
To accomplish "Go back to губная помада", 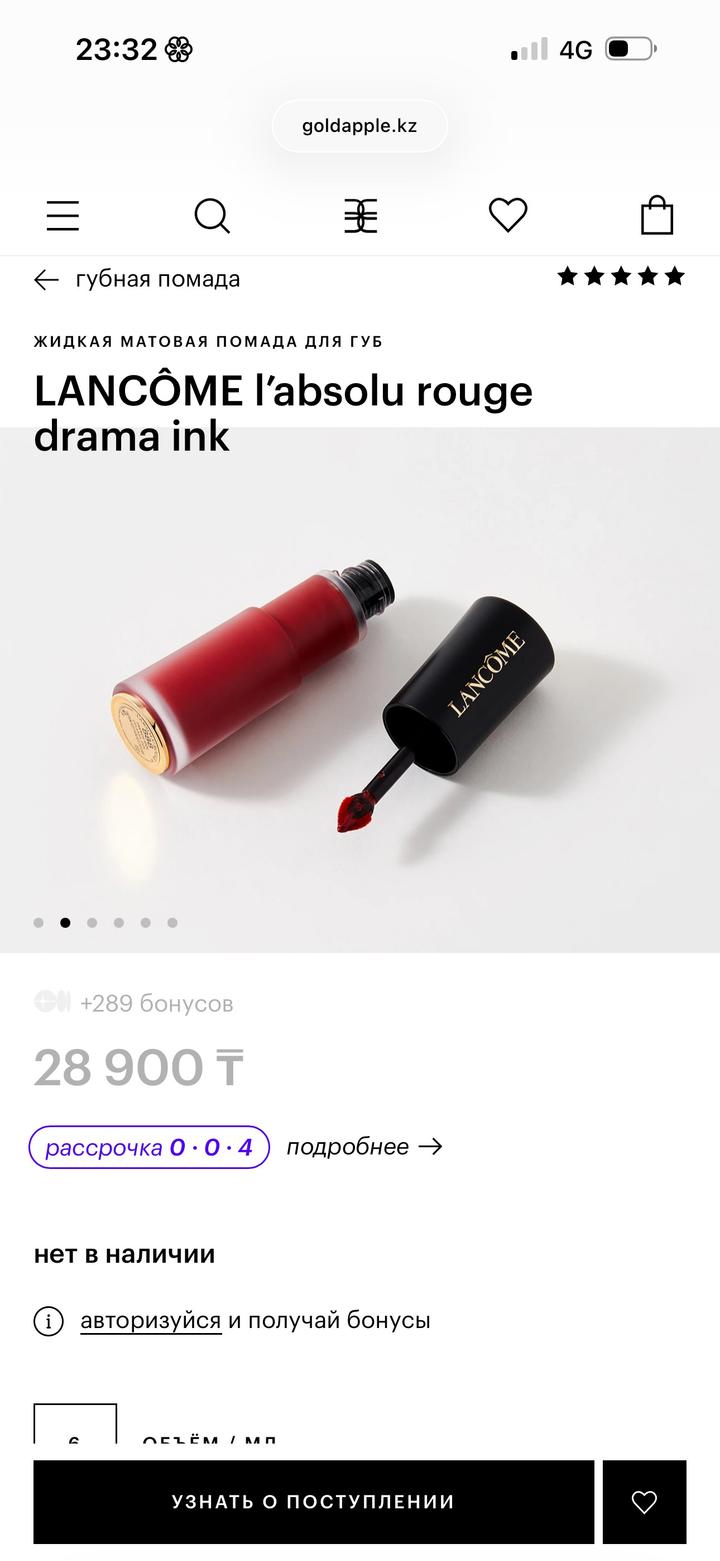I will pyautogui.click(x=137, y=280).
